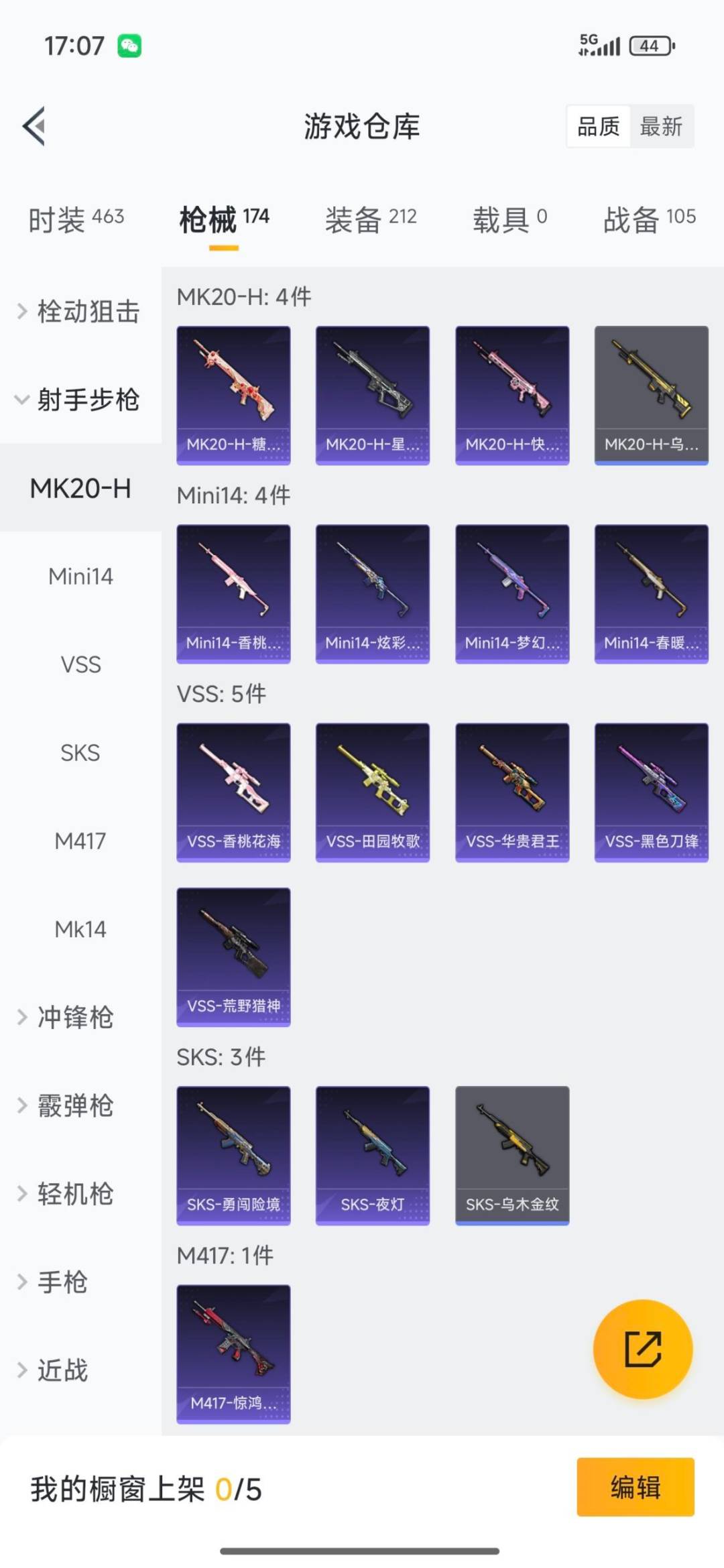Select VSS in the sidebar
Screen dimensions: 724x1568
pyautogui.click(x=80, y=664)
